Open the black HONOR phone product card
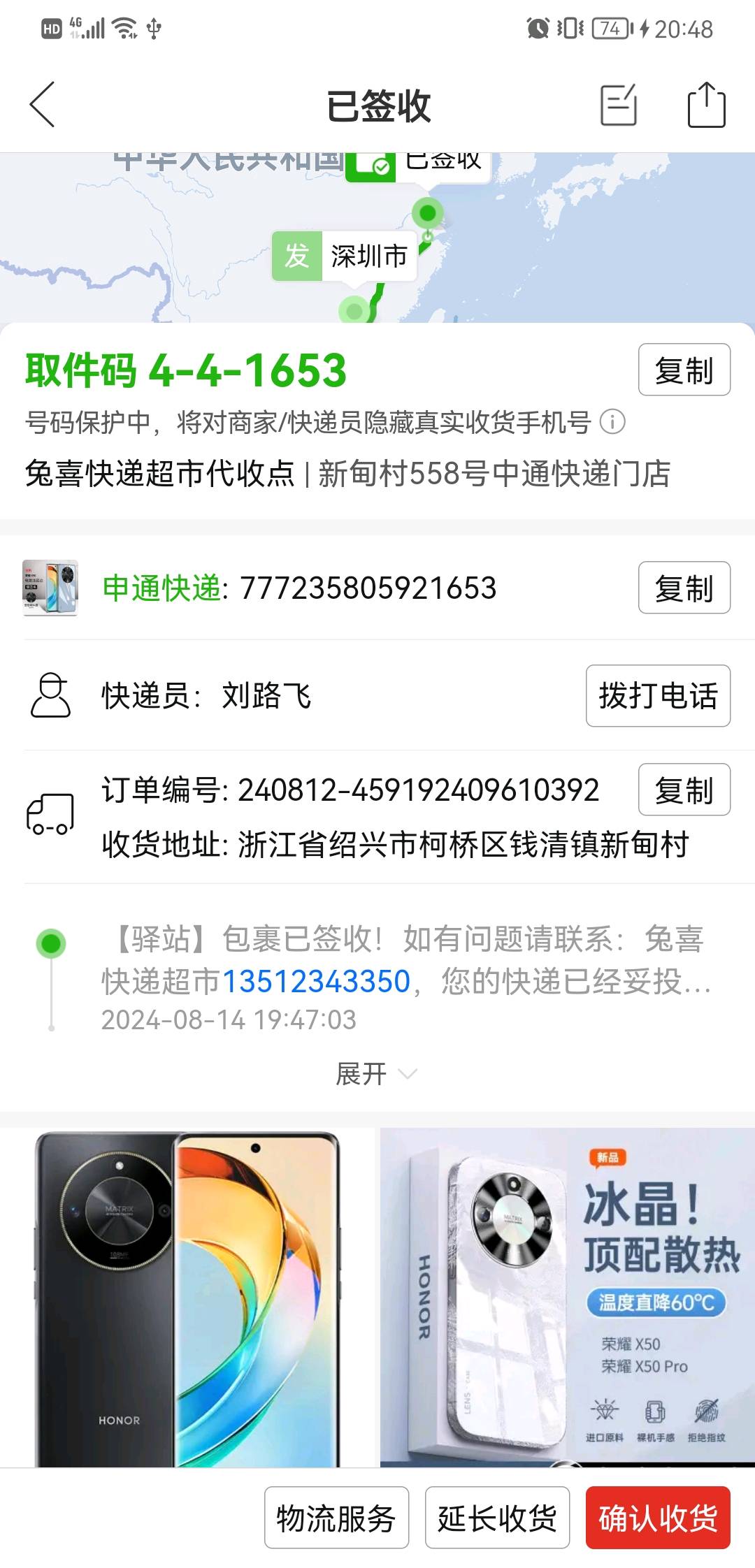 (x=187, y=1298)
